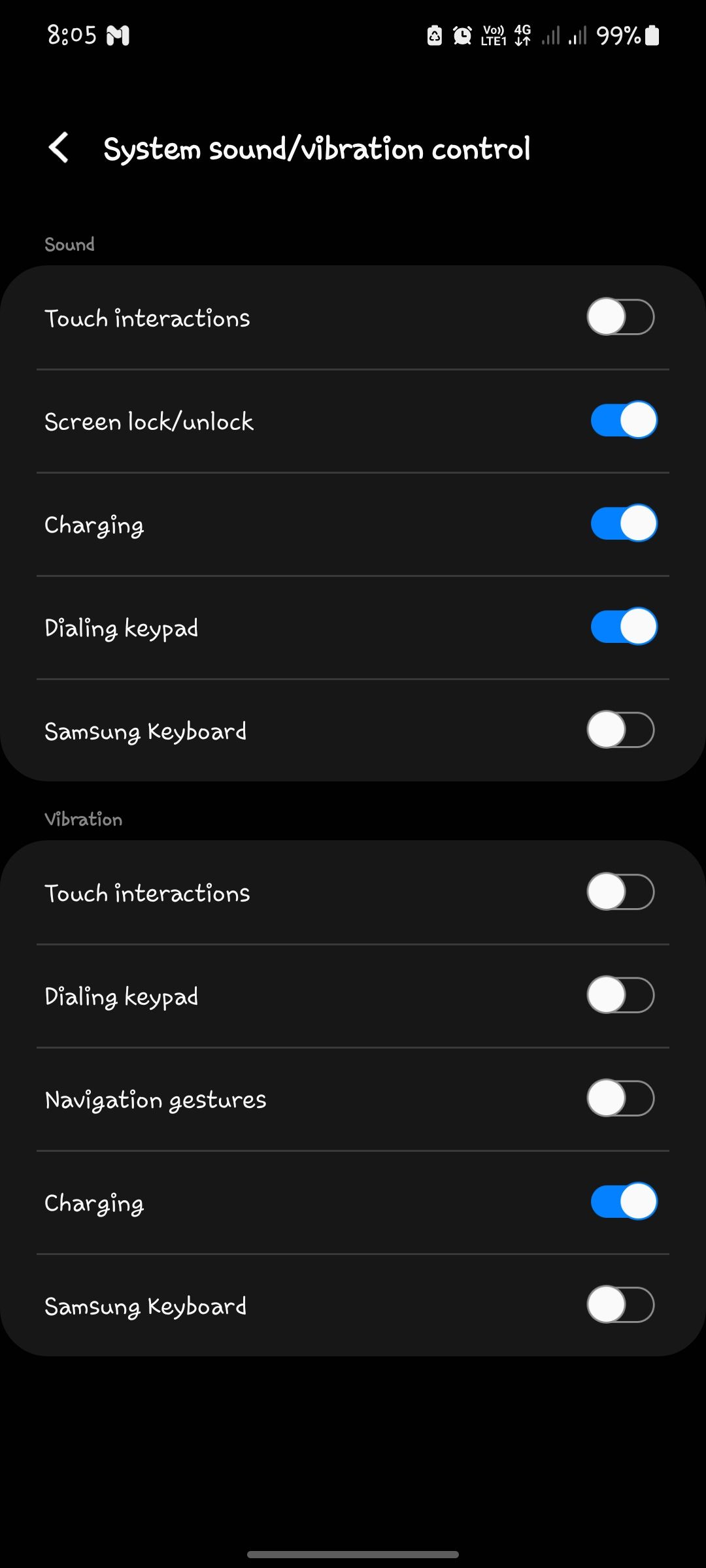706x1568 pixels.
Task: Toggle Navigation gestures vibration on
Action: click(621, 1098)
